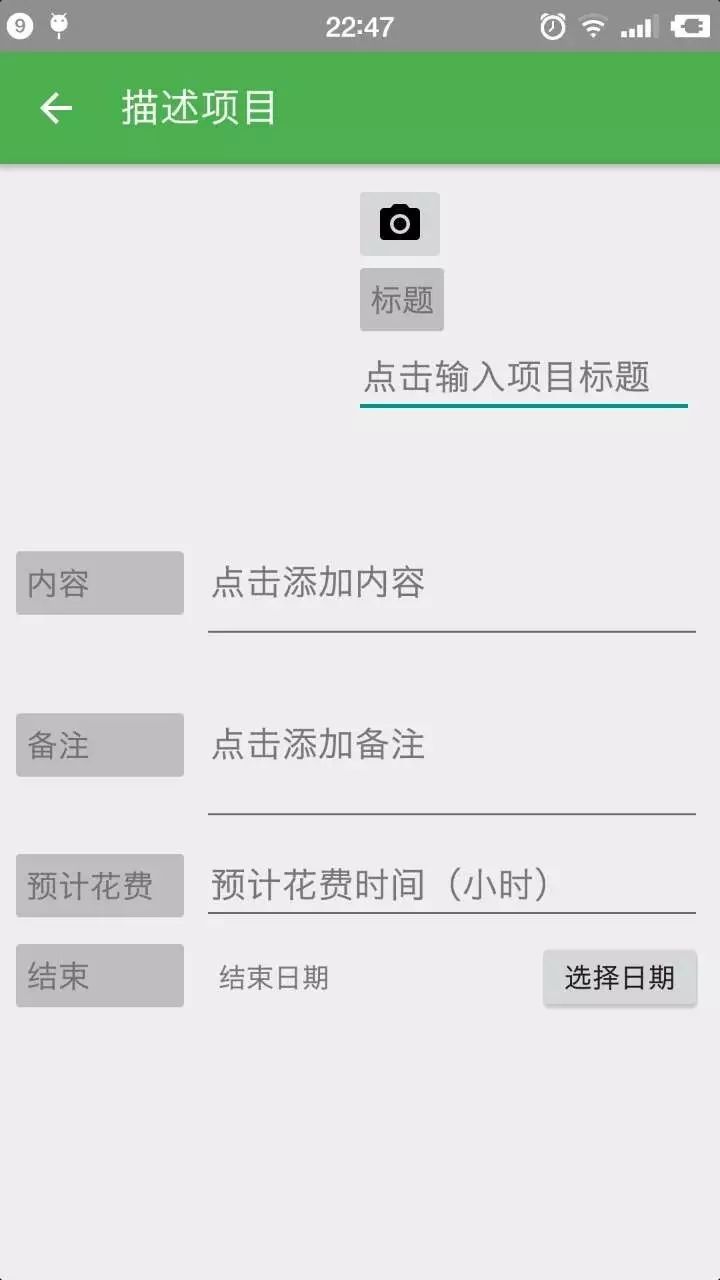720x1280 pixels.
Task: Focus the project title field 点击输入项目标题
Action: [x=524, y=378]
